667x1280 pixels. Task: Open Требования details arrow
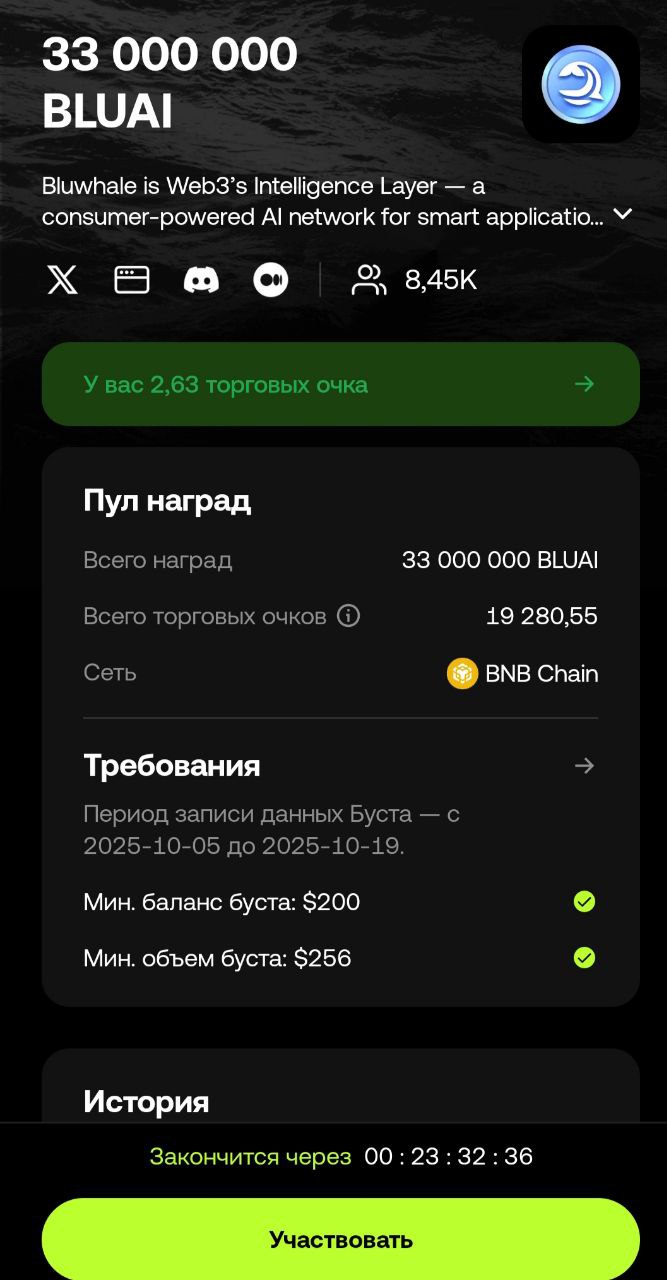point(585,766)
